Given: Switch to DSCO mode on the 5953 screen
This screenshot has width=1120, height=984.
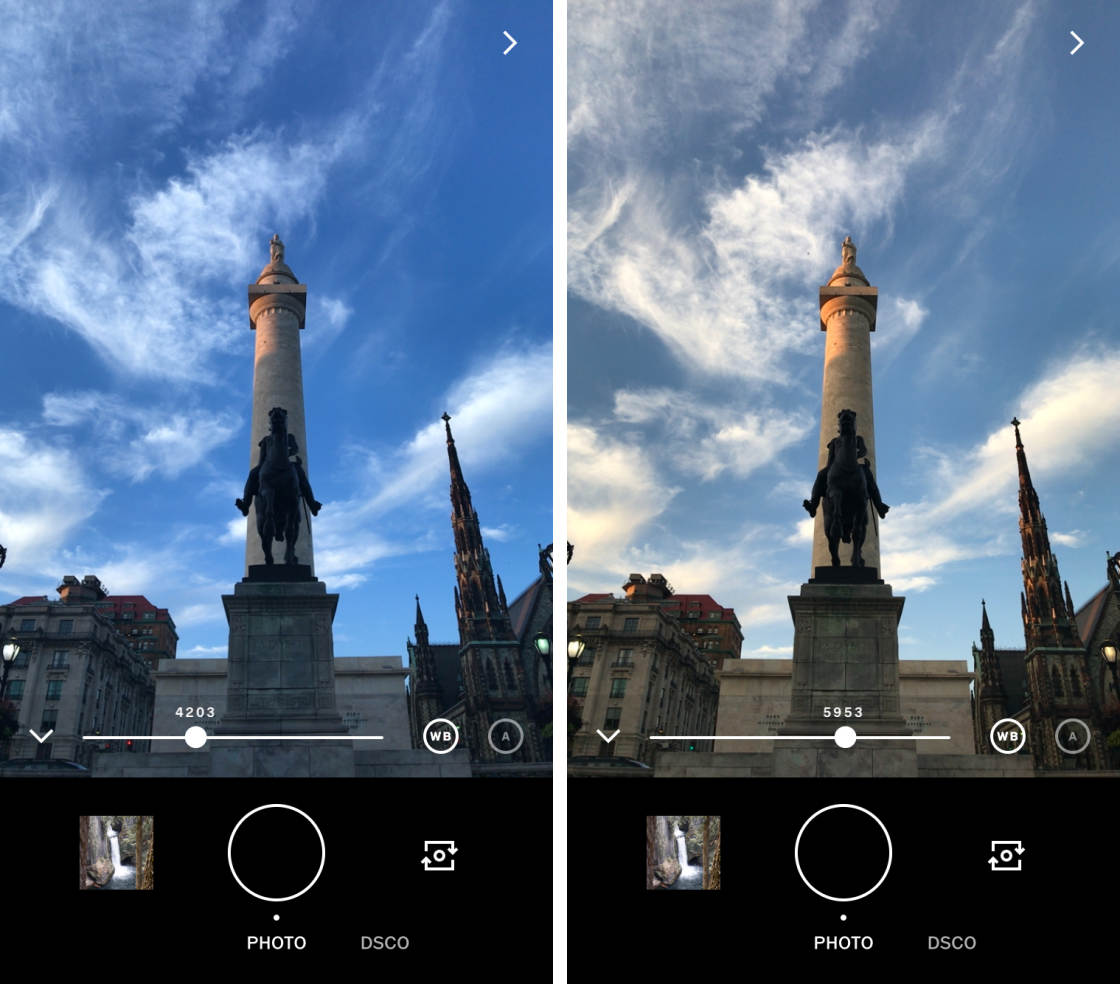Looking at the screenshot, I should 951,943.
